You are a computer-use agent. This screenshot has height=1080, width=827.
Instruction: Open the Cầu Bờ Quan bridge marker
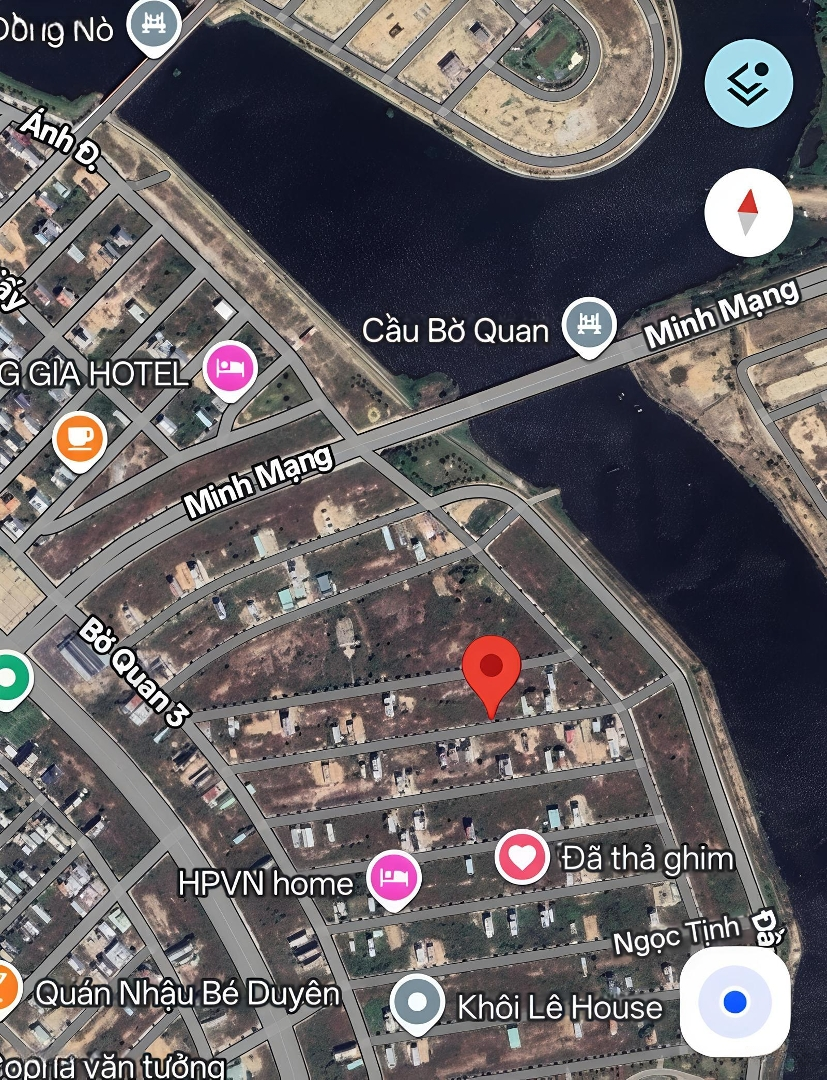point(588,325)
